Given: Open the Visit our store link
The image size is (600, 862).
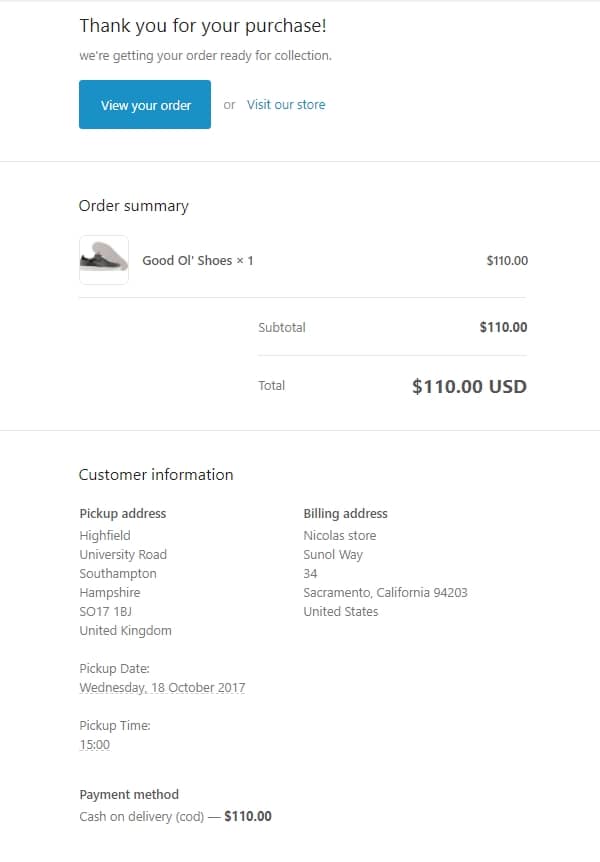Looking at the screenshot, I should (x=286, y=105).
